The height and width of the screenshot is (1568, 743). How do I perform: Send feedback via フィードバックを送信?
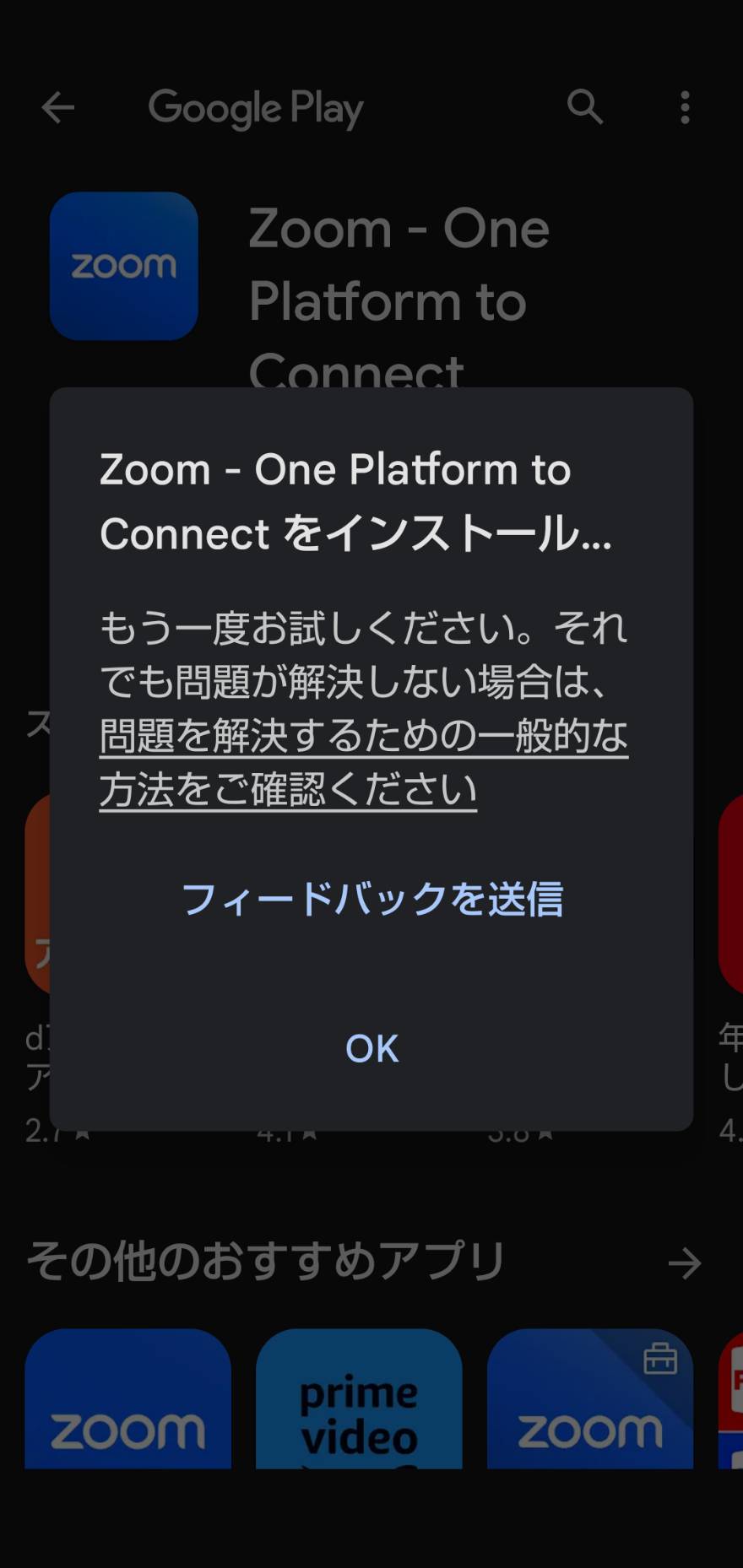(371, 899)
